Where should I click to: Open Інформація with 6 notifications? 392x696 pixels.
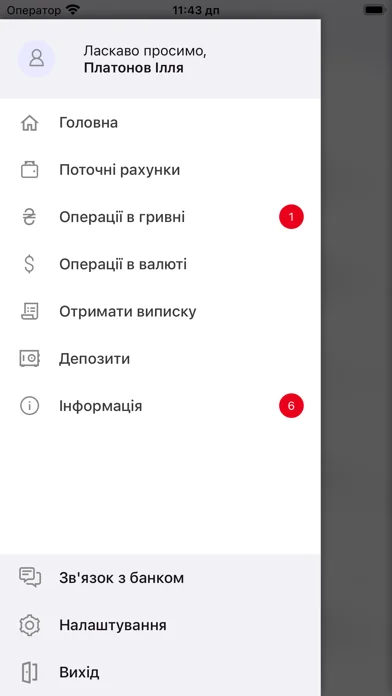pos(160,406)
